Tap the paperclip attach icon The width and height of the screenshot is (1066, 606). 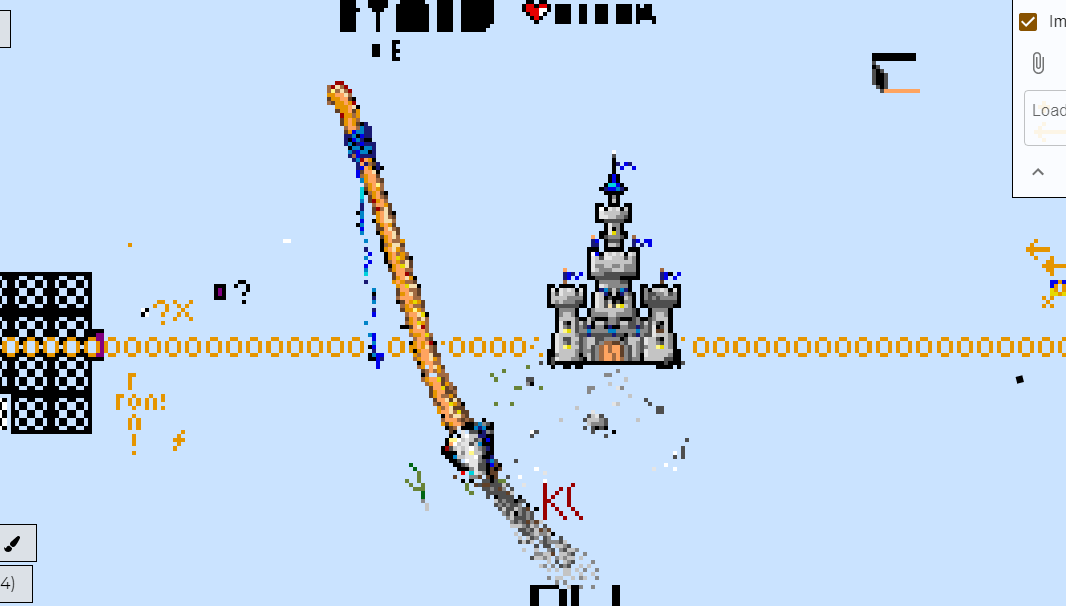click(x=1038, y=64)
